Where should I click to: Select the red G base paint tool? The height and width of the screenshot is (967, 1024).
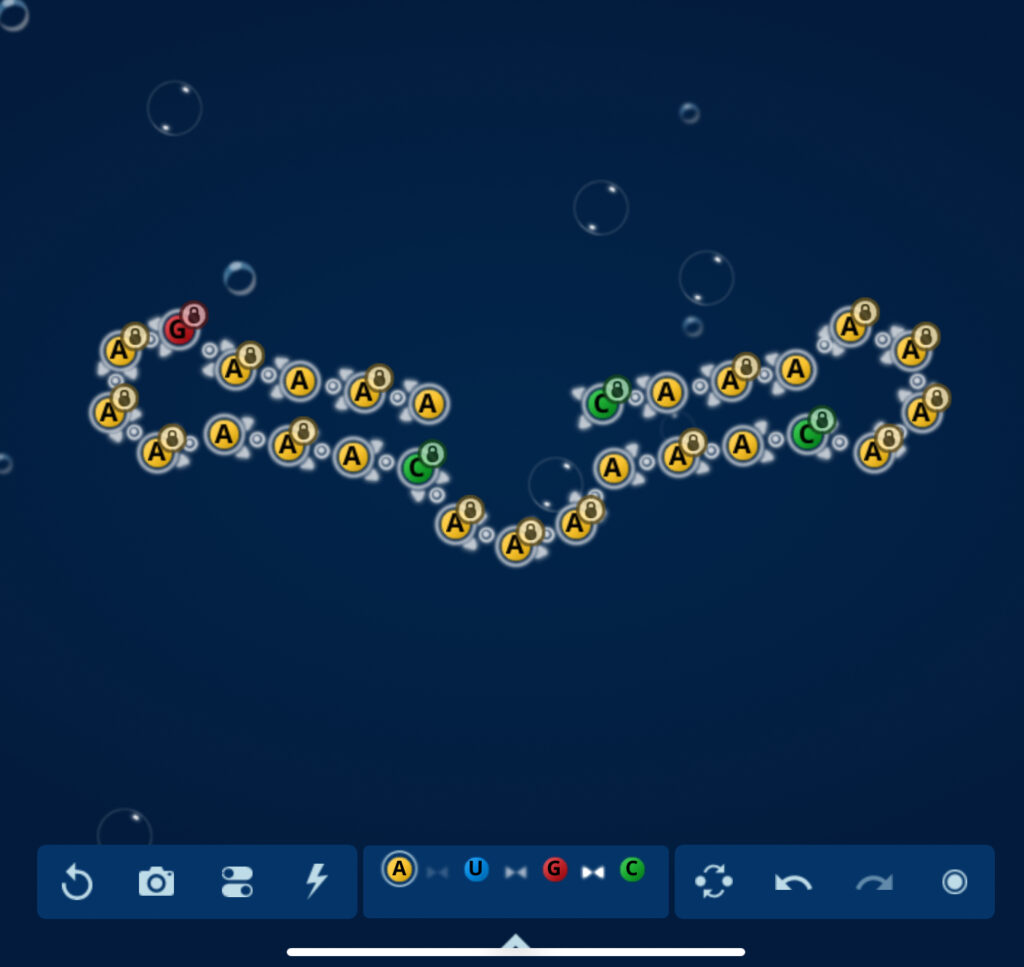tap(555, 869)
